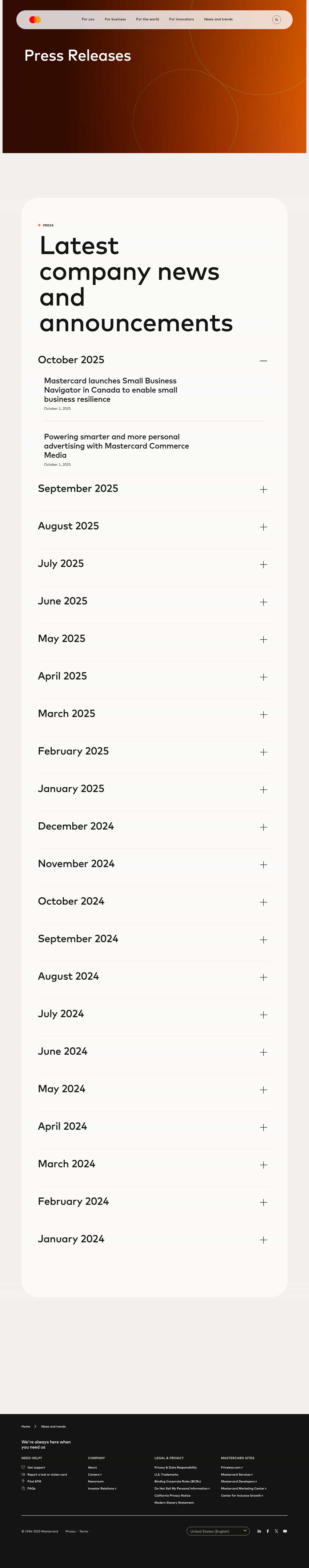Open the News and trends menu

(x=218, y=20)
